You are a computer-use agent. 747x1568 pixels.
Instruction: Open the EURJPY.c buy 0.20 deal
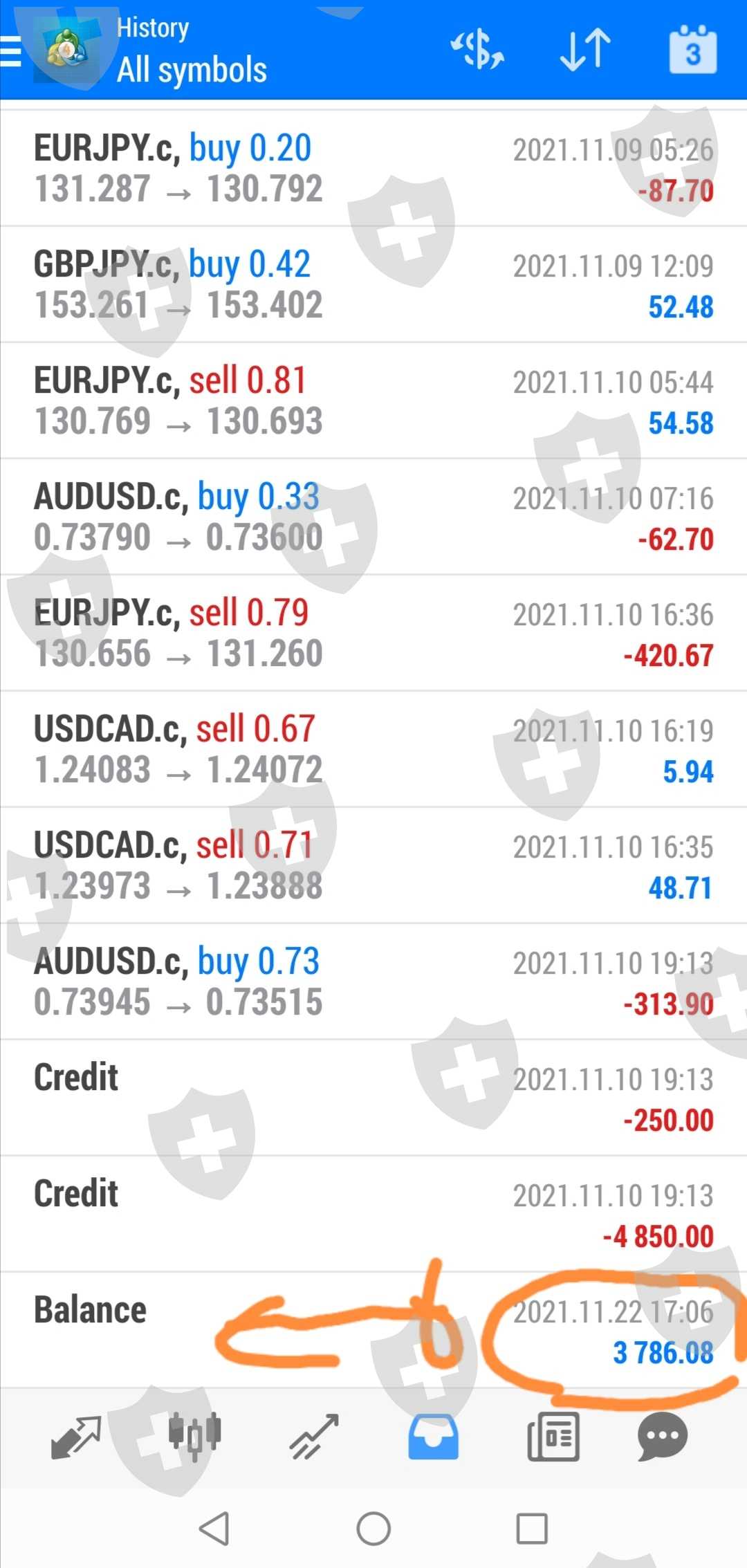coord(373,168)
